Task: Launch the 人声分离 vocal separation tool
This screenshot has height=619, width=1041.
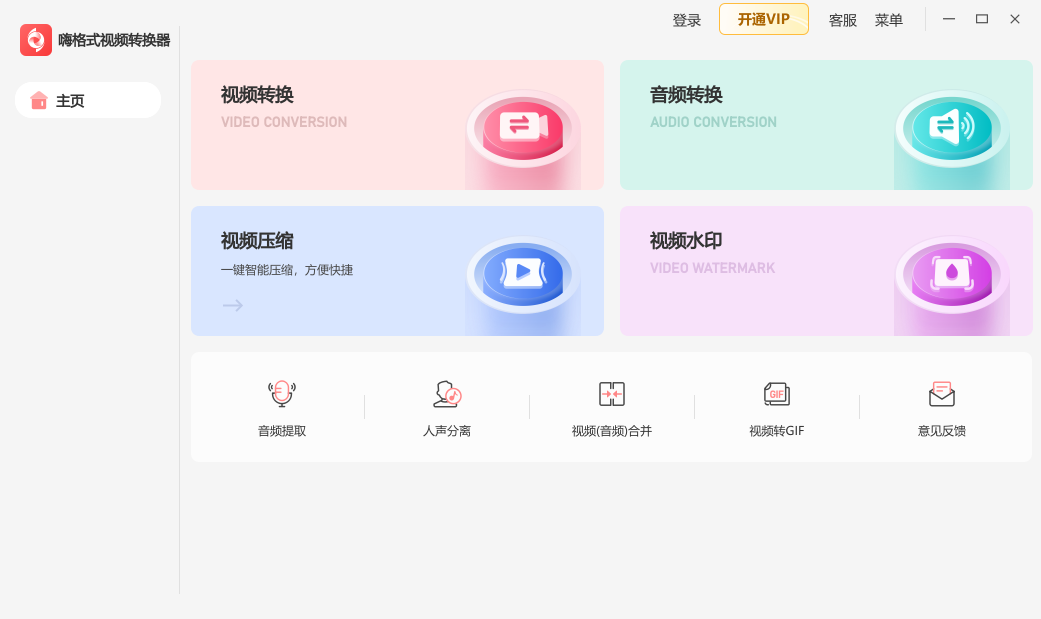Action: pos(447,408)
